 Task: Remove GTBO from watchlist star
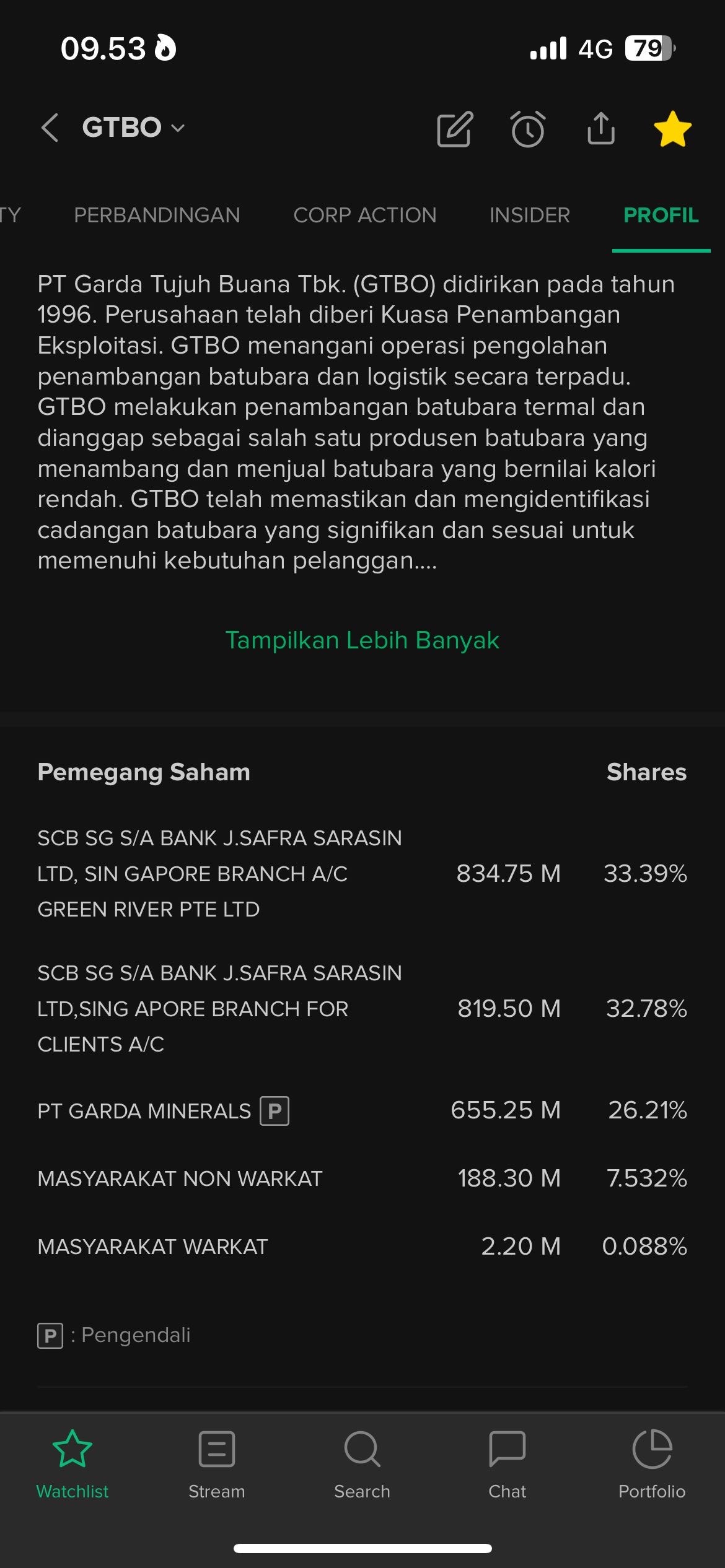pyautogui.click(x=672, y=129)
